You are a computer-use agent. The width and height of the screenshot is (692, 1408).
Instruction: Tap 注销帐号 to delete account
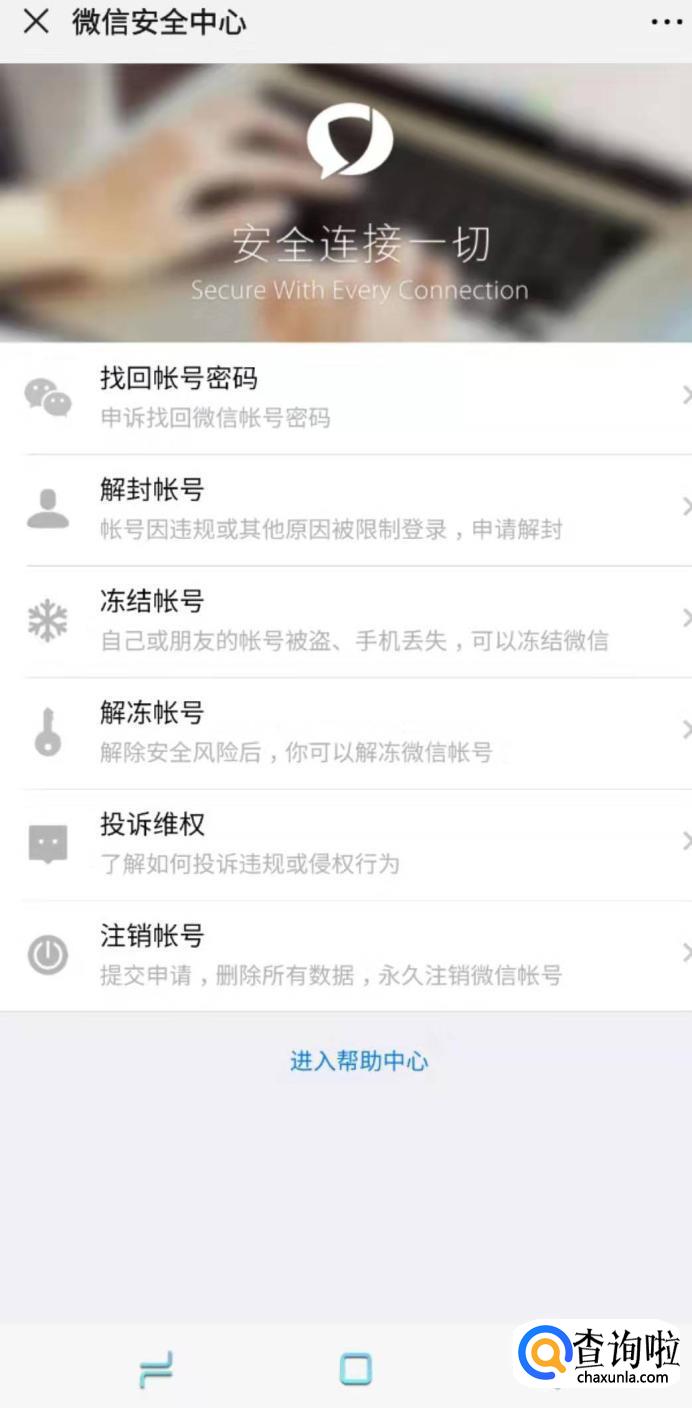click(x=346, y=955)
